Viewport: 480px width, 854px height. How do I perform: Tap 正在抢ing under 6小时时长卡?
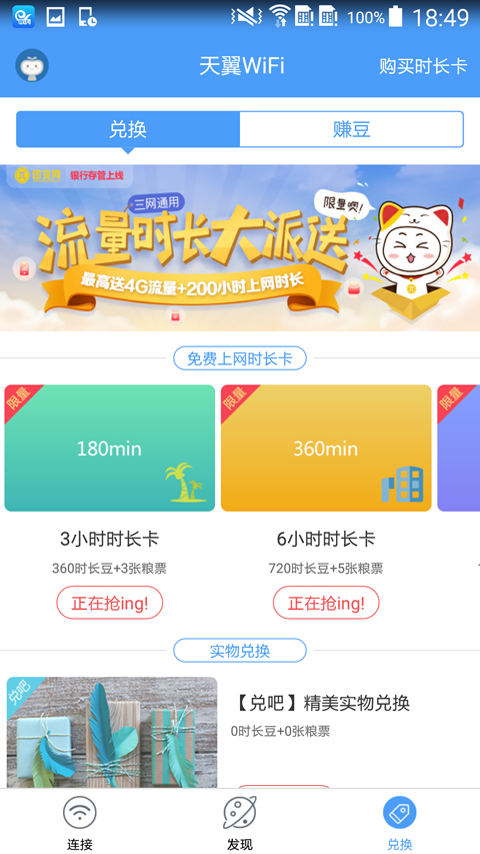pos(326,603)
